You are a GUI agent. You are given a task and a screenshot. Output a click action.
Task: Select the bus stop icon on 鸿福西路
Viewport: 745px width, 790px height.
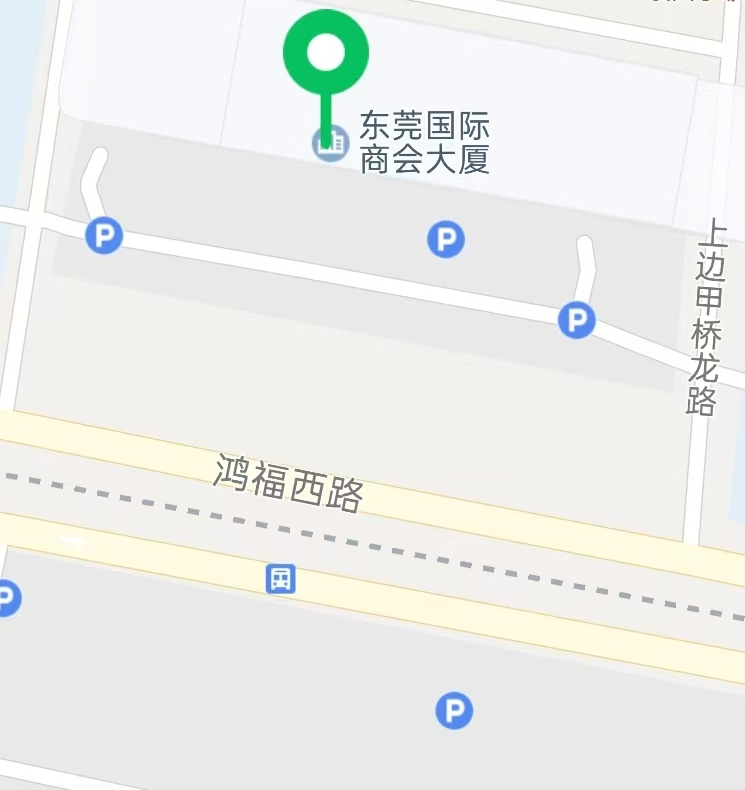pyautogui.click(x=281, y=578)
